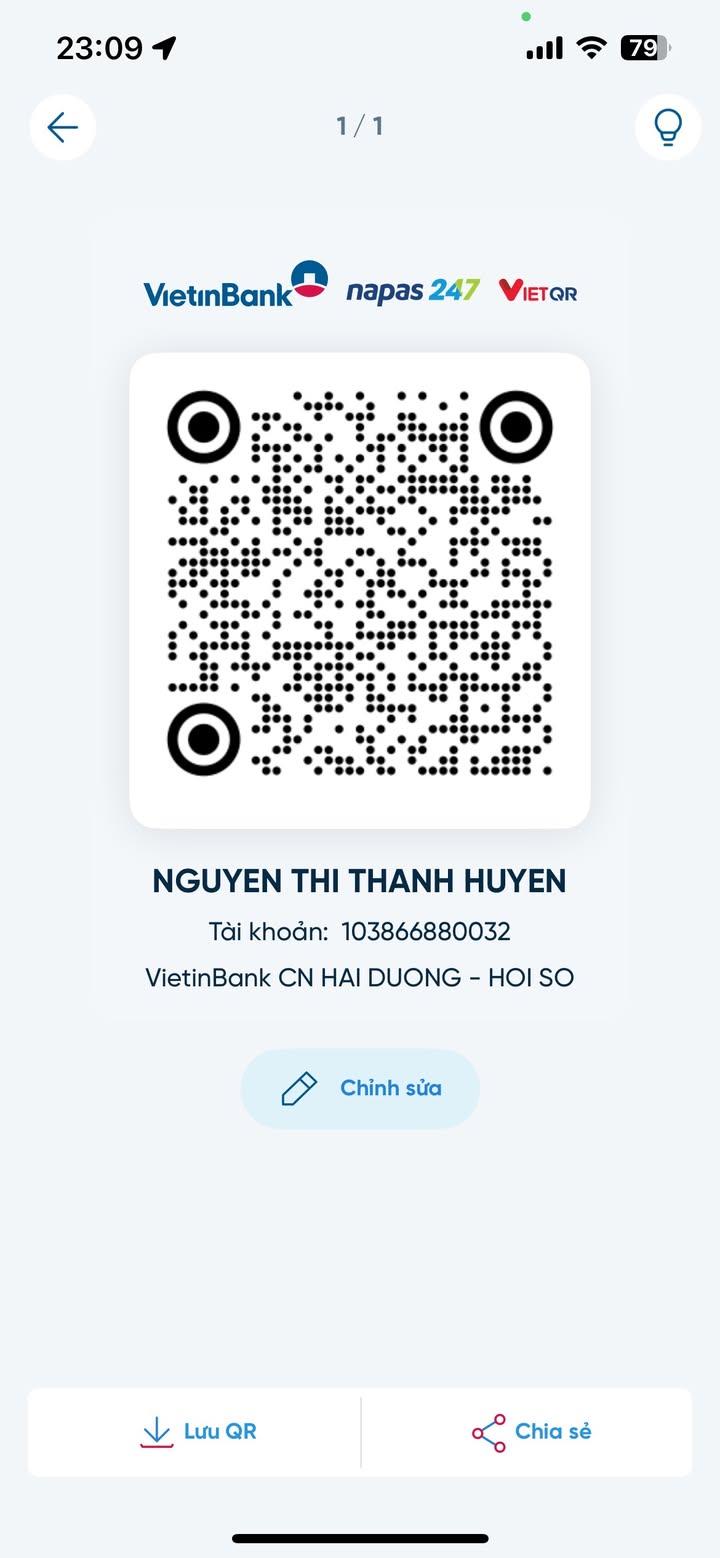Image resolution: width=720 pixels, height=1558 pixels.
Task: Share the QR via Chia sẻ
Action: 531,1432
